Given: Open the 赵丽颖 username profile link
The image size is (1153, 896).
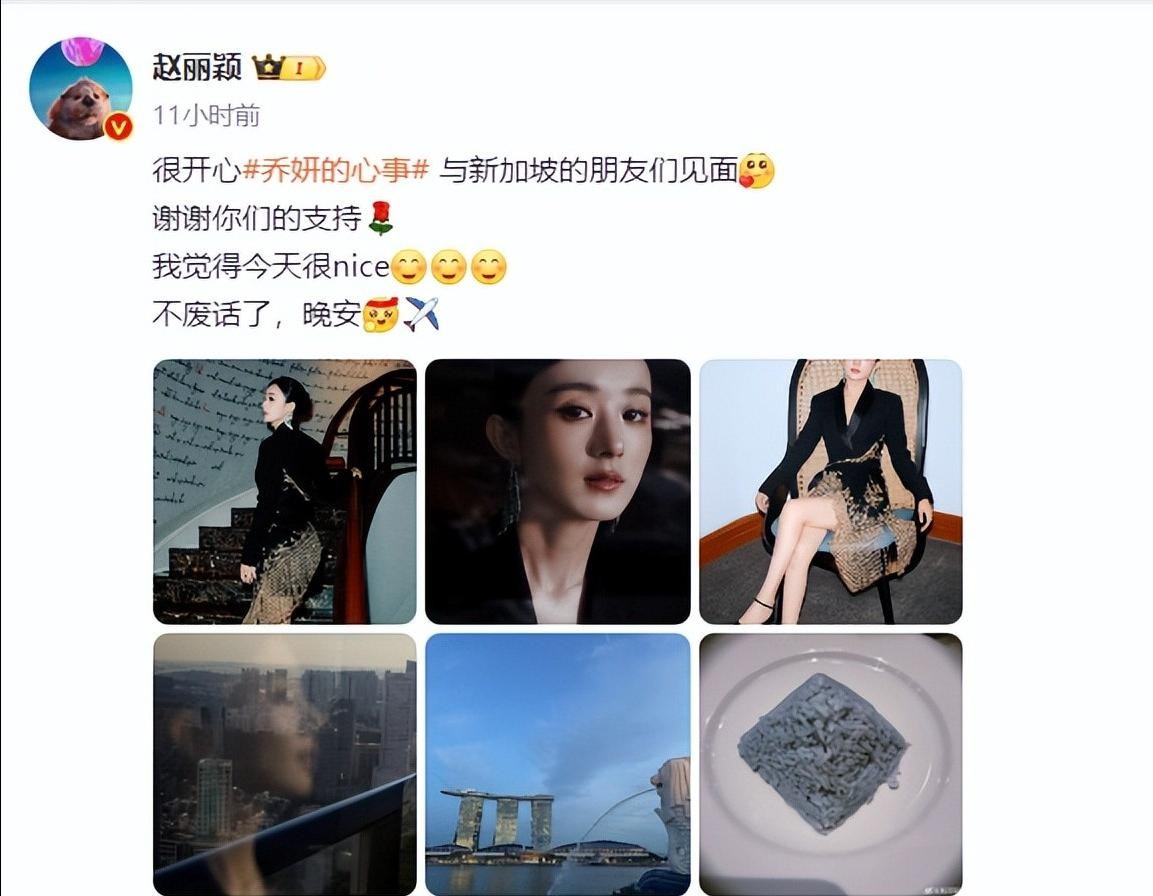Looking at the screenshot, I should (197, 67).
